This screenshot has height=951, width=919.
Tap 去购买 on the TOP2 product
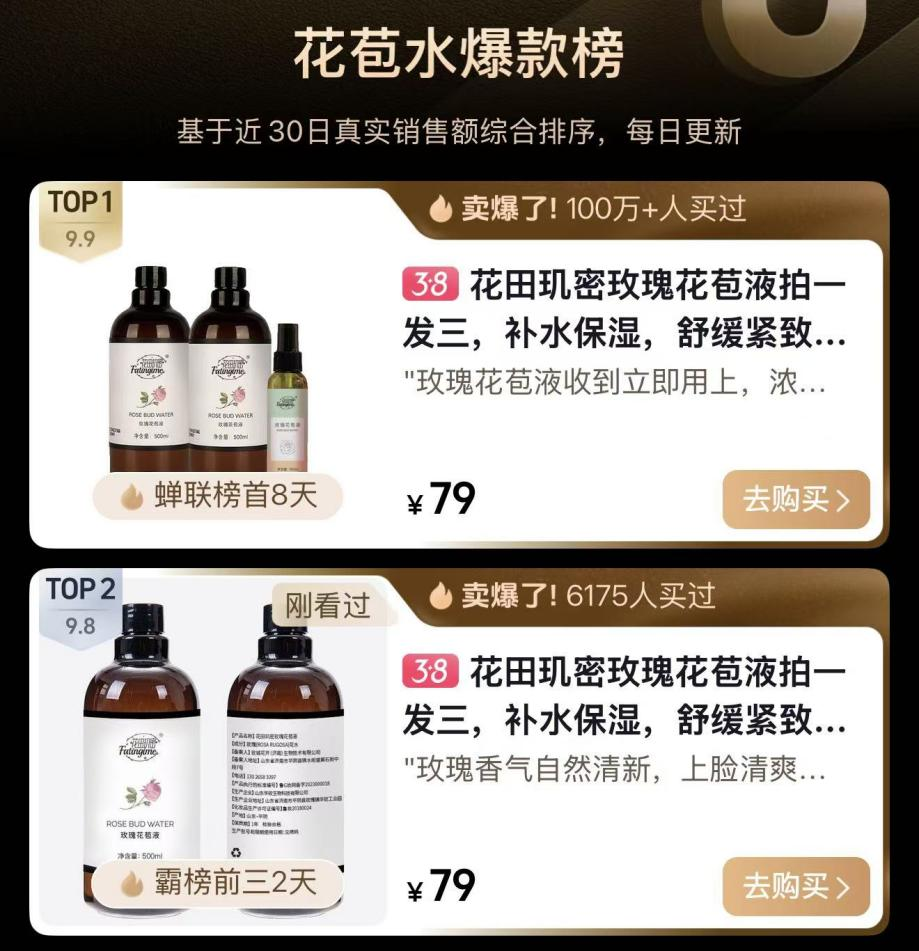click(796, 886)
